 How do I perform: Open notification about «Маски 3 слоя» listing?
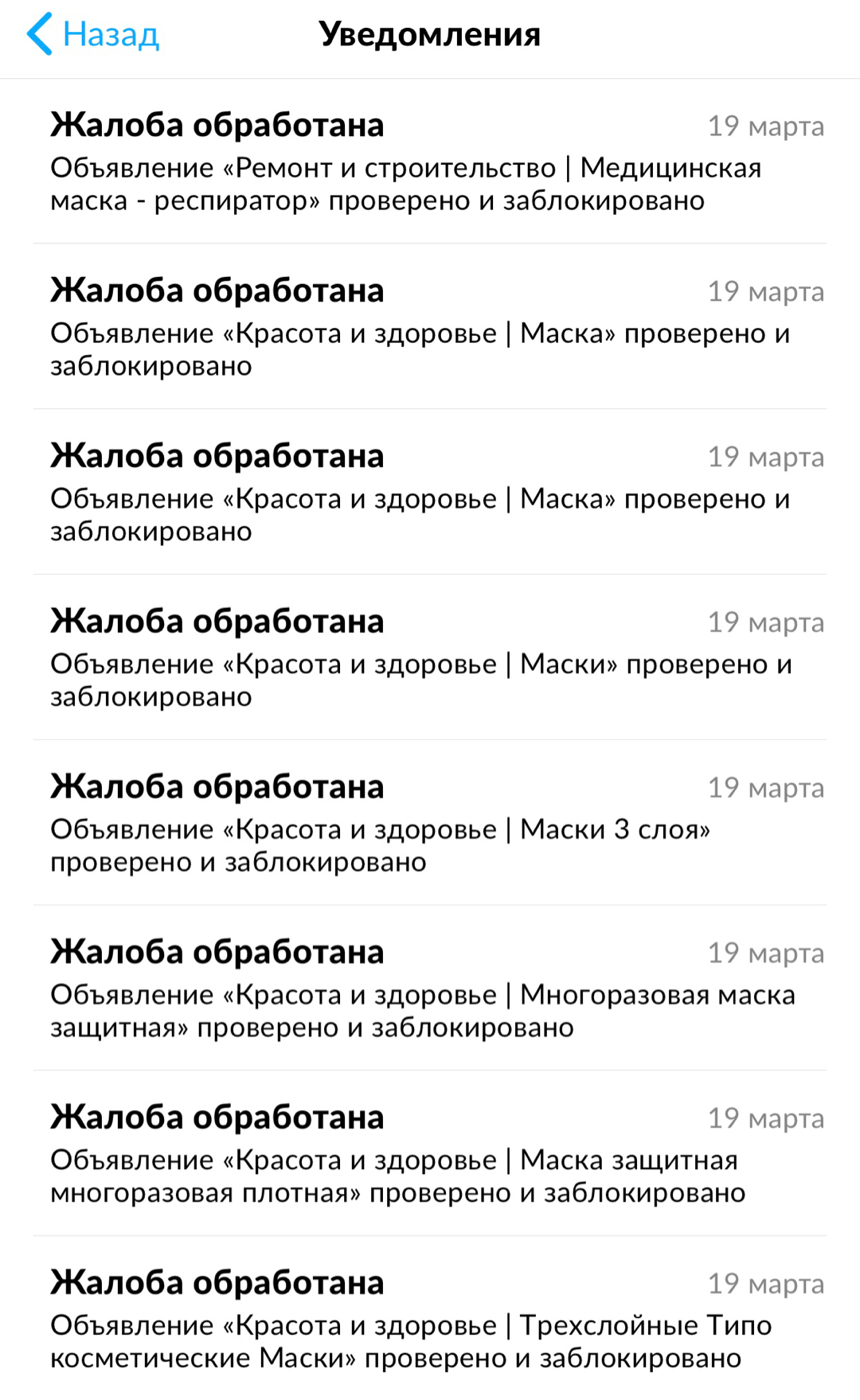pos(430,824)
